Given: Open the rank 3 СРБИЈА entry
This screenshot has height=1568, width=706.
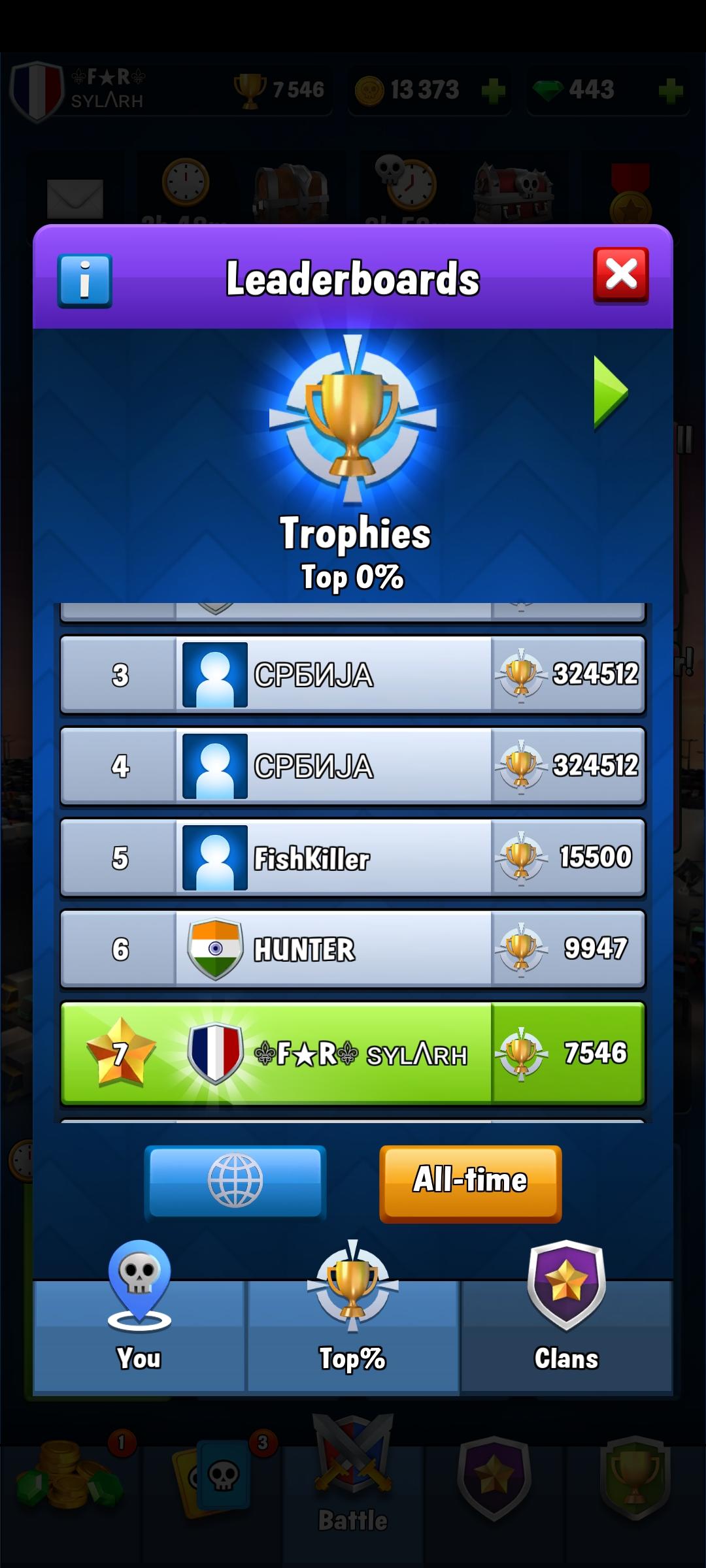Looking at the screenshot, I should coord(353,675).
